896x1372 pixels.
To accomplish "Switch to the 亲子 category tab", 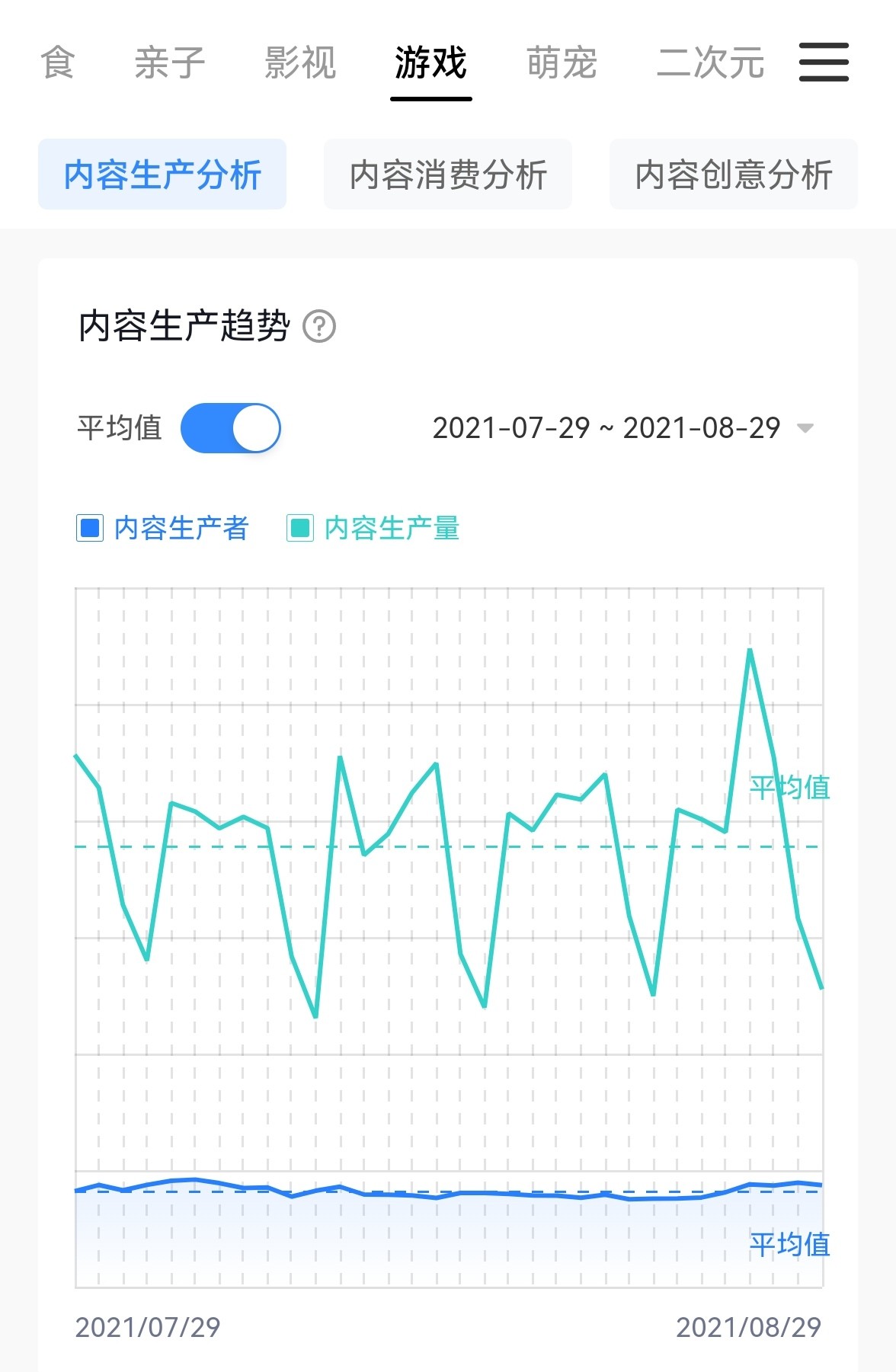I will [169, 62].
